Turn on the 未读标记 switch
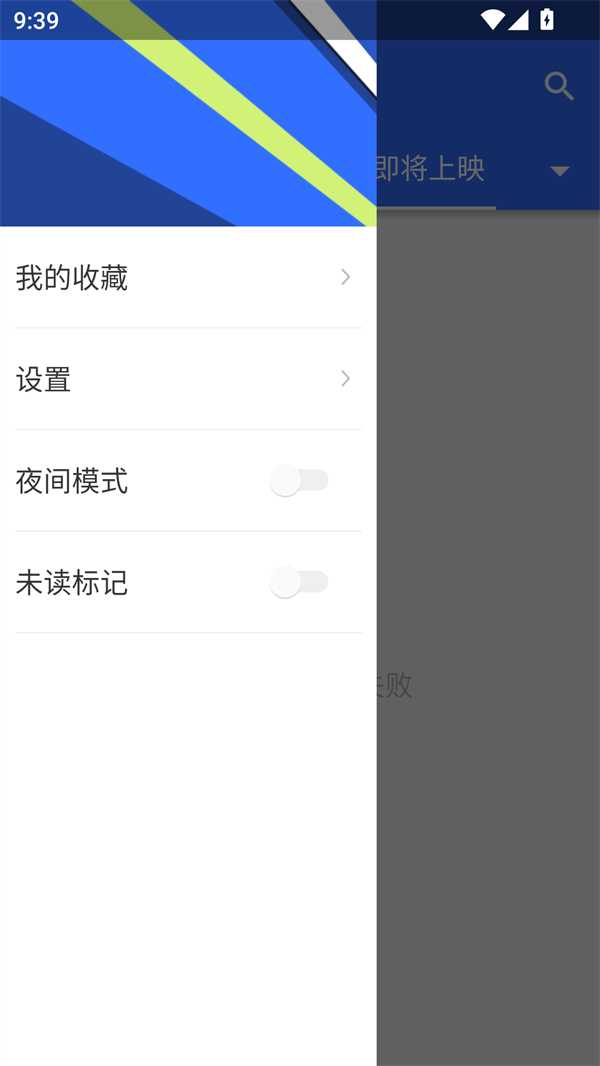The width and height of the screenshot is (600, 1066). pyautogui.click(x=298, y=582)
